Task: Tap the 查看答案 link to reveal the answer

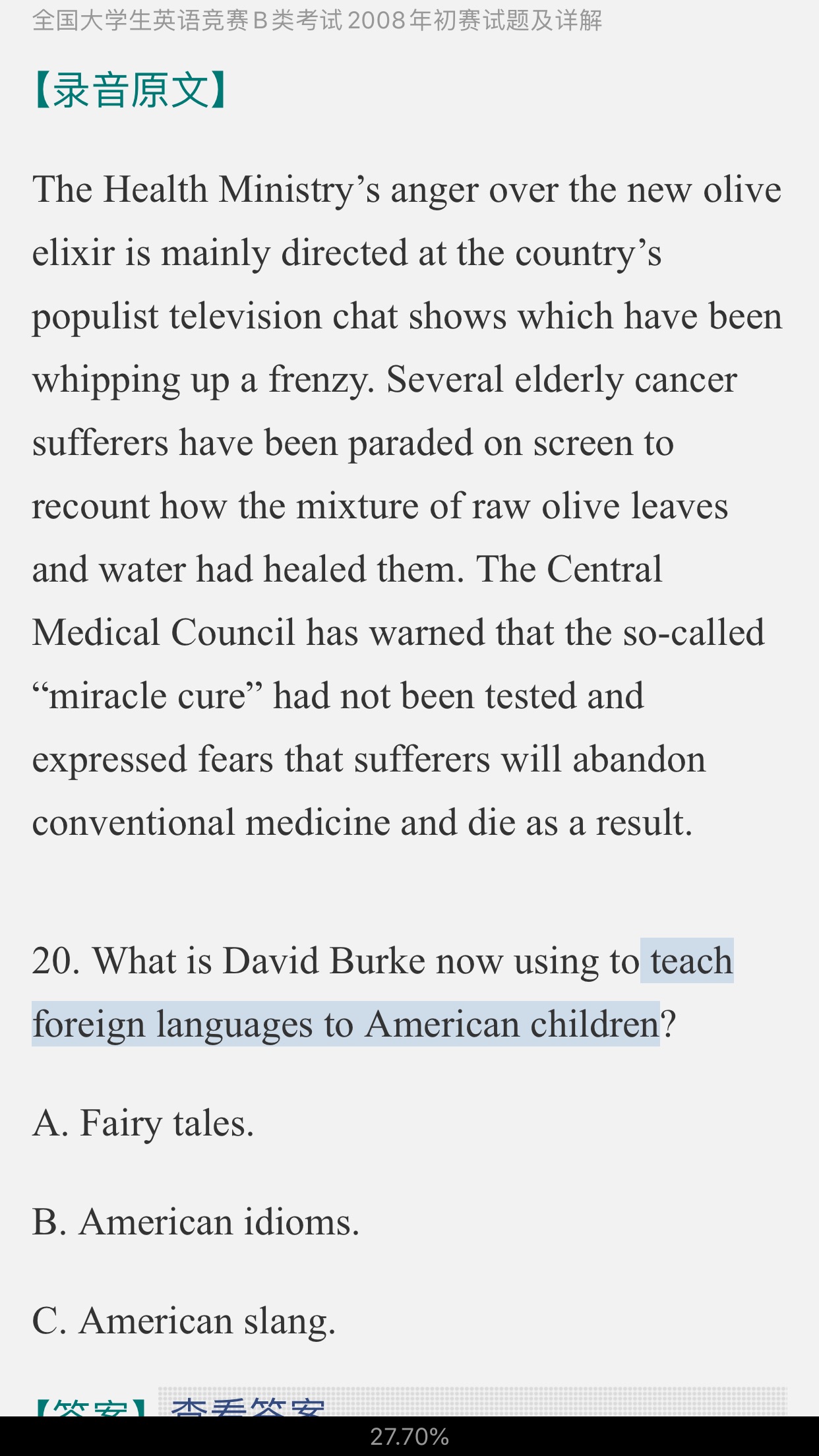Action: [248, 1406]
